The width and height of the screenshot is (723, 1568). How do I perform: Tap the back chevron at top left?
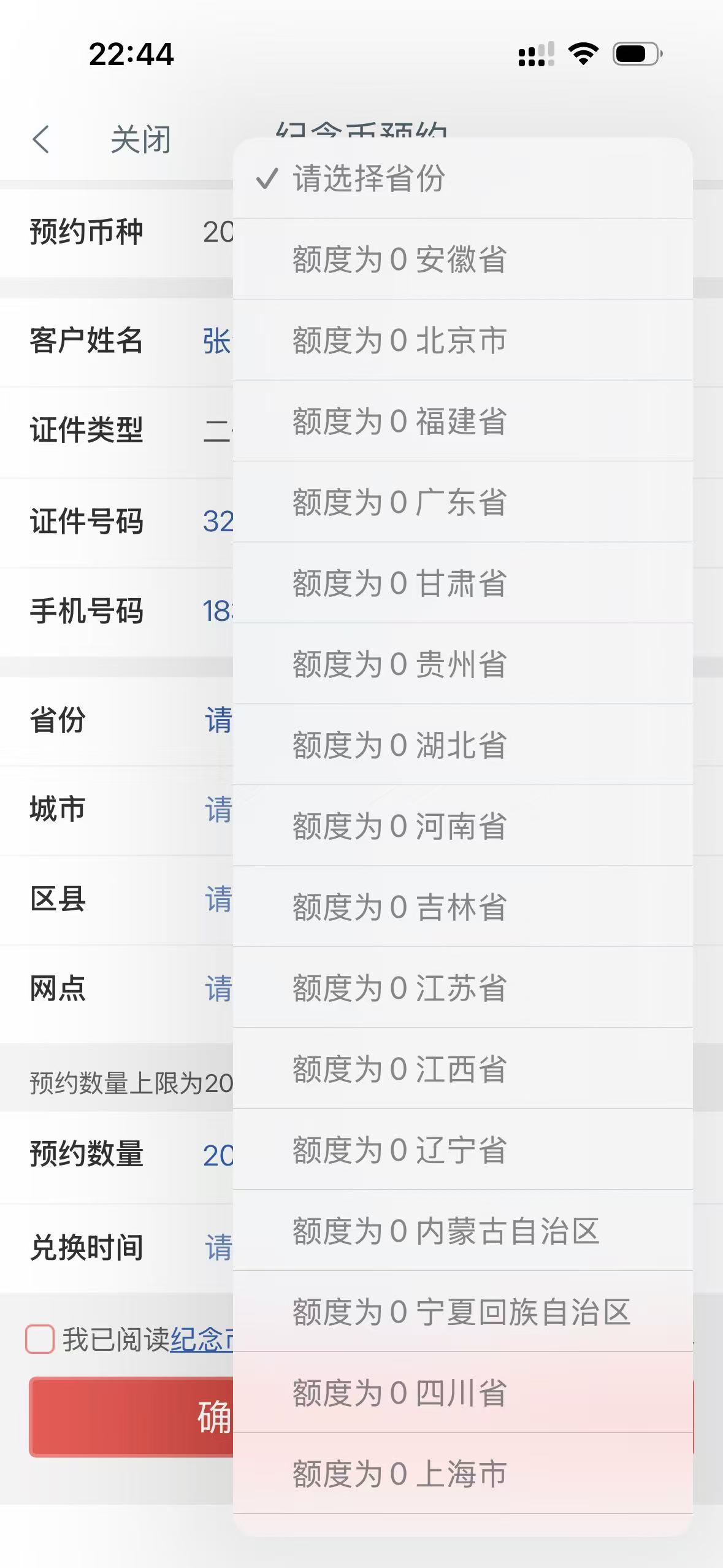click(x=42, y=140)
